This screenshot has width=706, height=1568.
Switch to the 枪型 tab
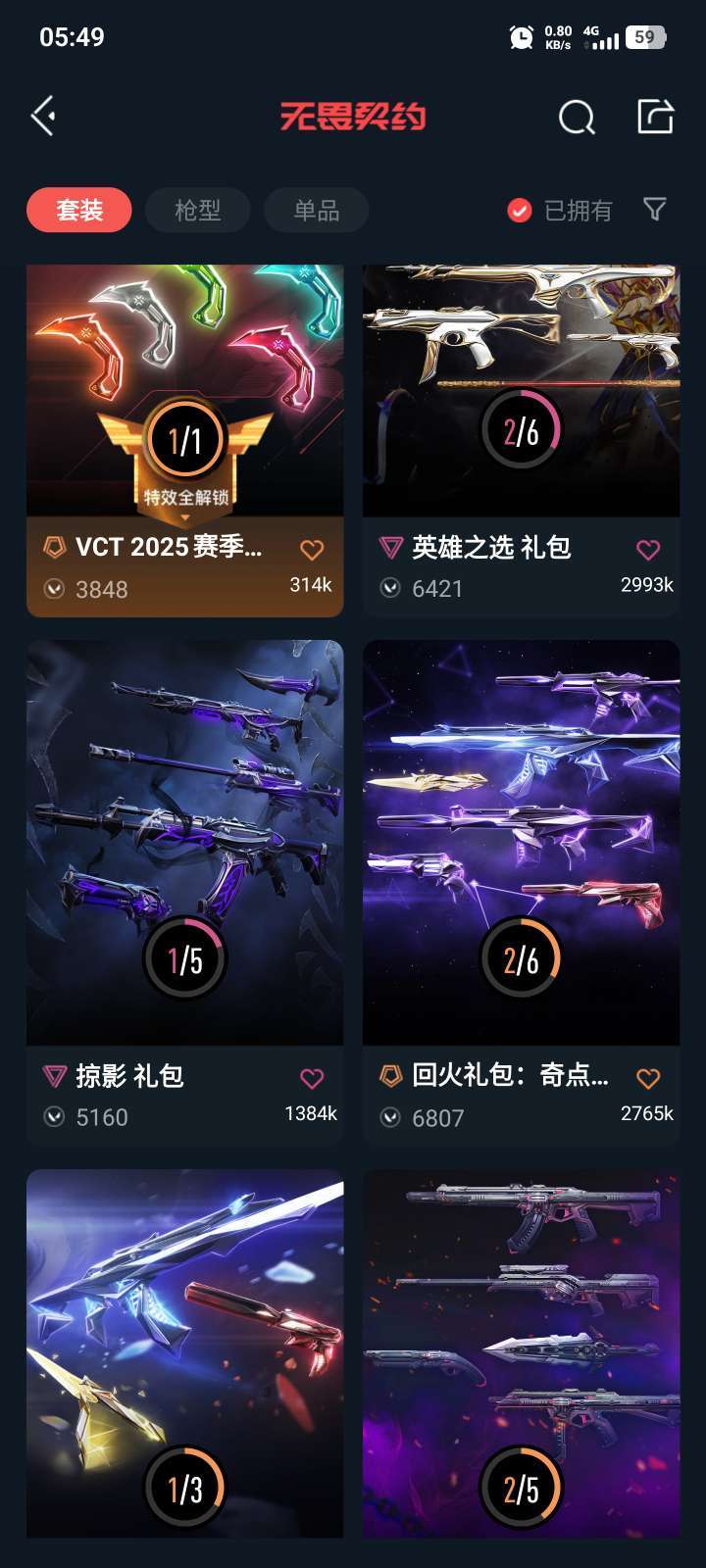(198, 210)
